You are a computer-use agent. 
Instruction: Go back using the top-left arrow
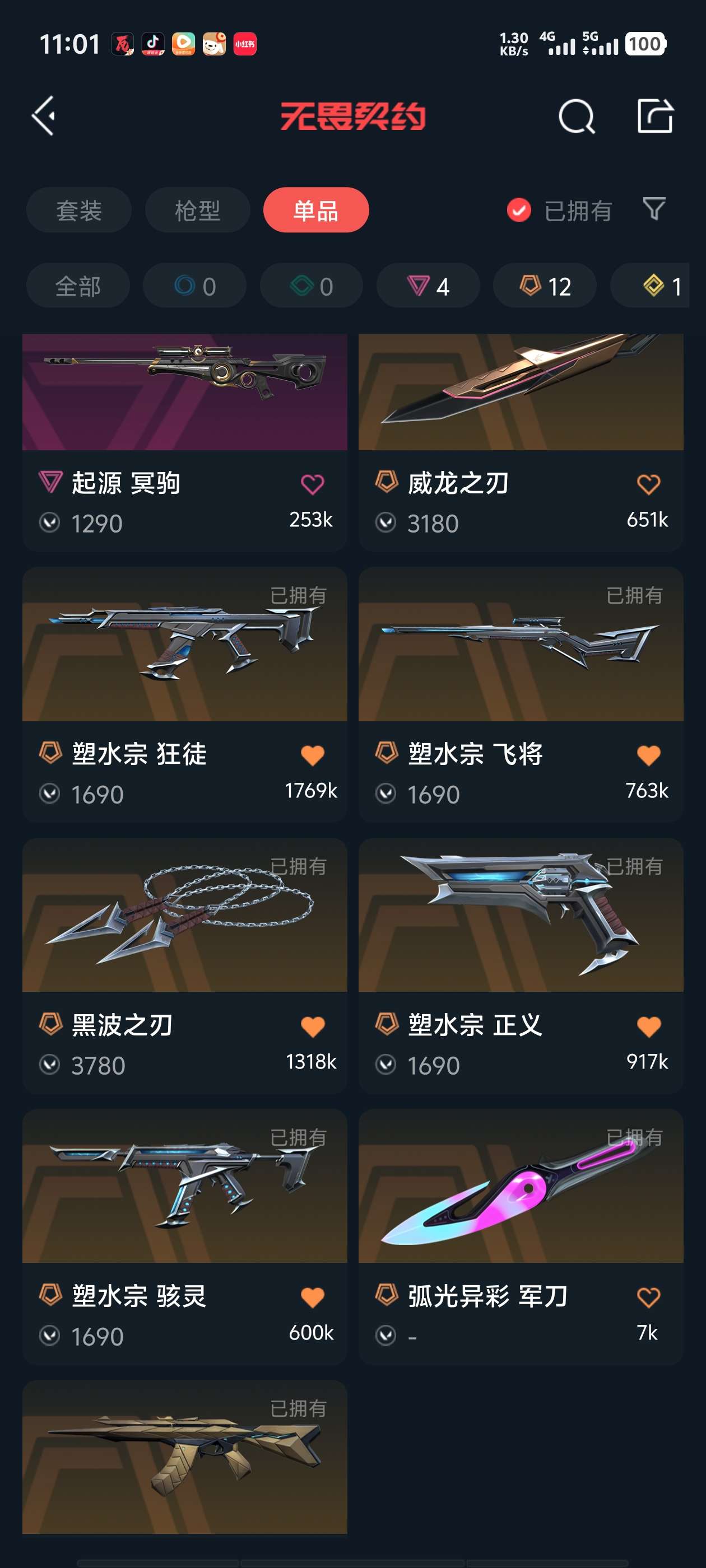coord(44,116)
